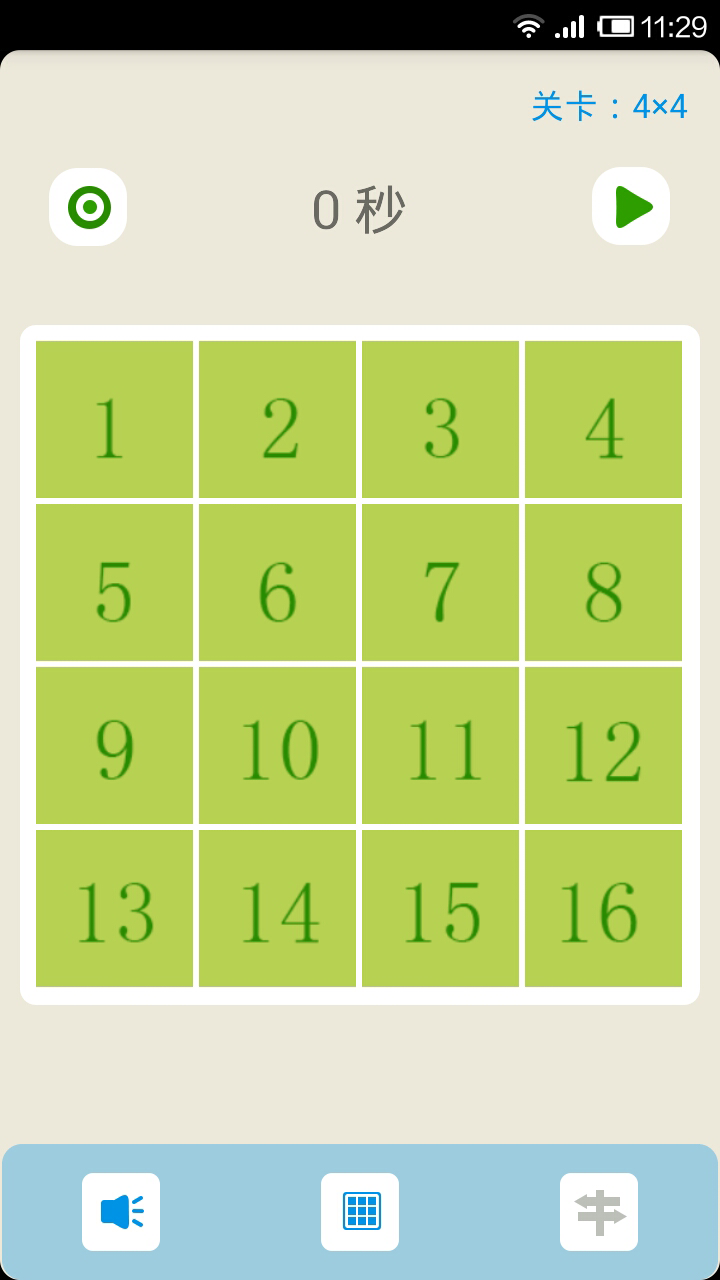
Task: Select tile number 7
Action: [440, 582]
